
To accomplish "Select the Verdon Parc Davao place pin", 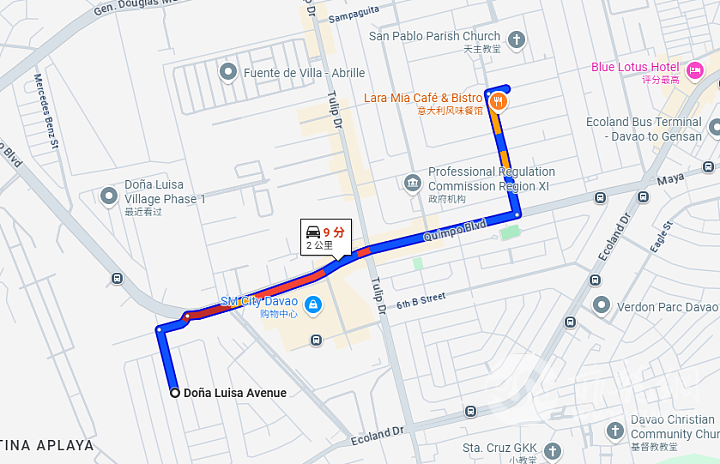I will point(599,306).
